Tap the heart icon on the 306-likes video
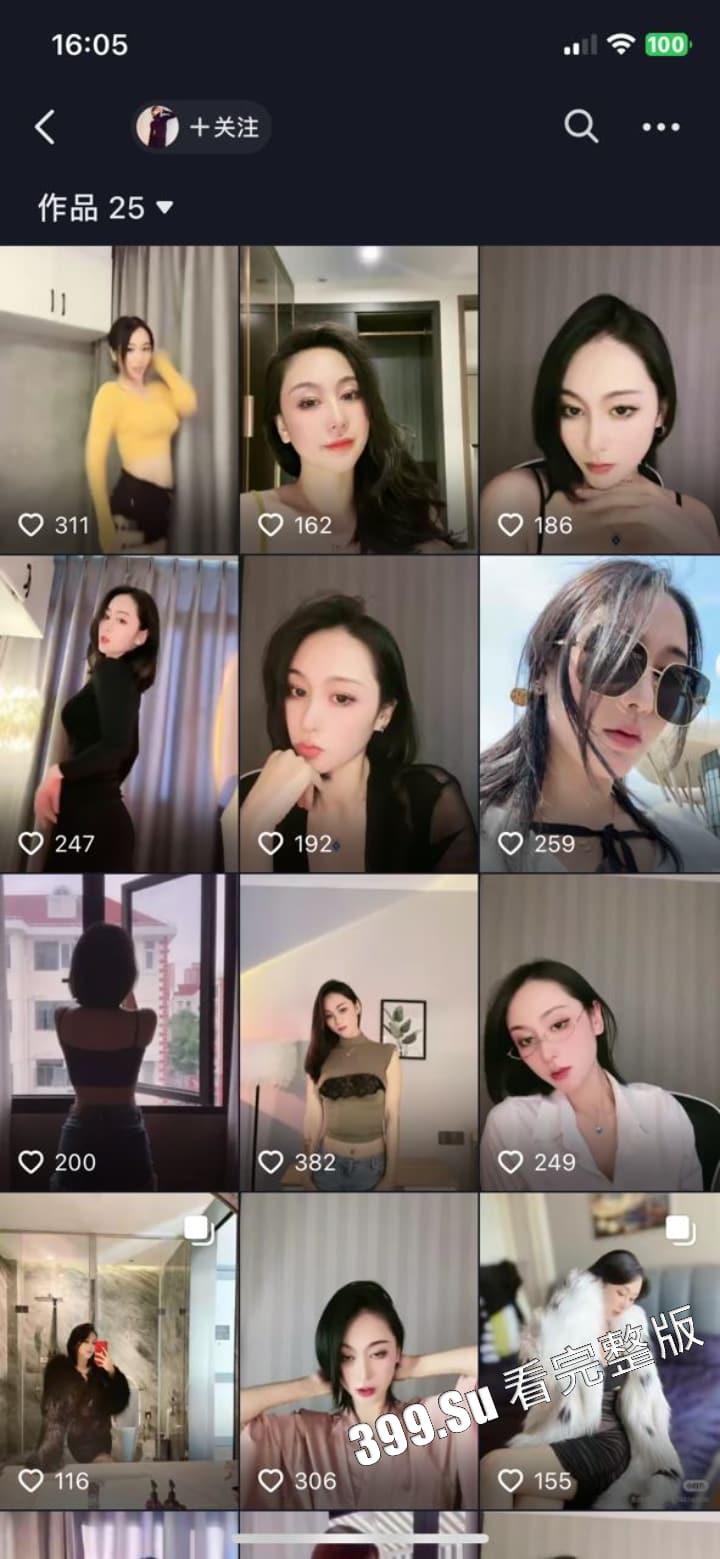Screen dimensions: 720x1559 coord(270,1481)
